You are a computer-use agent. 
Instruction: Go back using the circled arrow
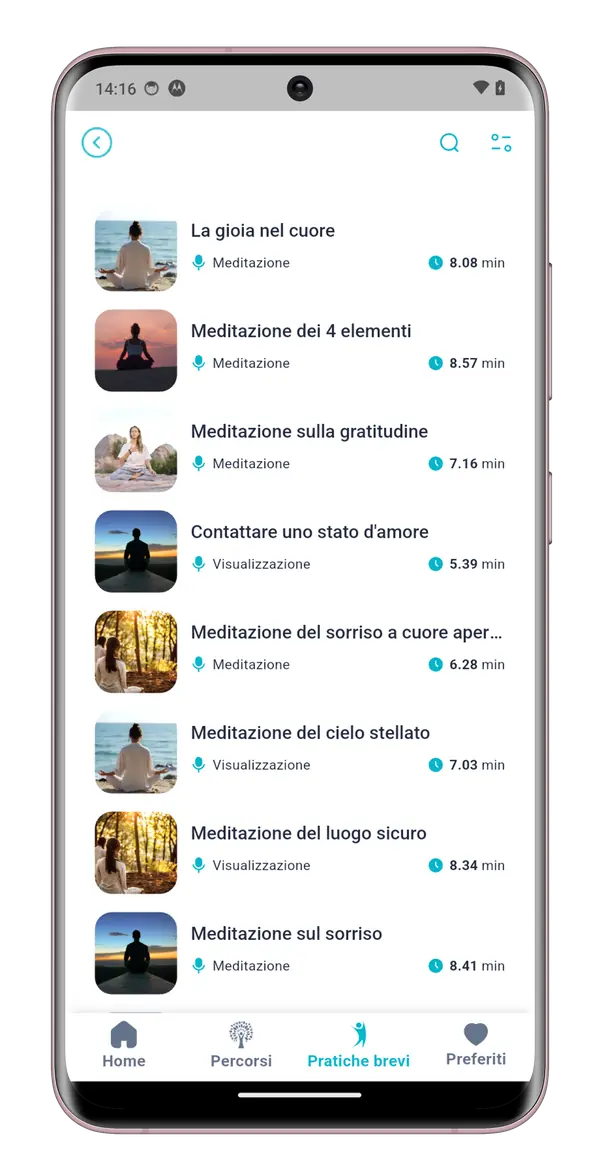97,142
